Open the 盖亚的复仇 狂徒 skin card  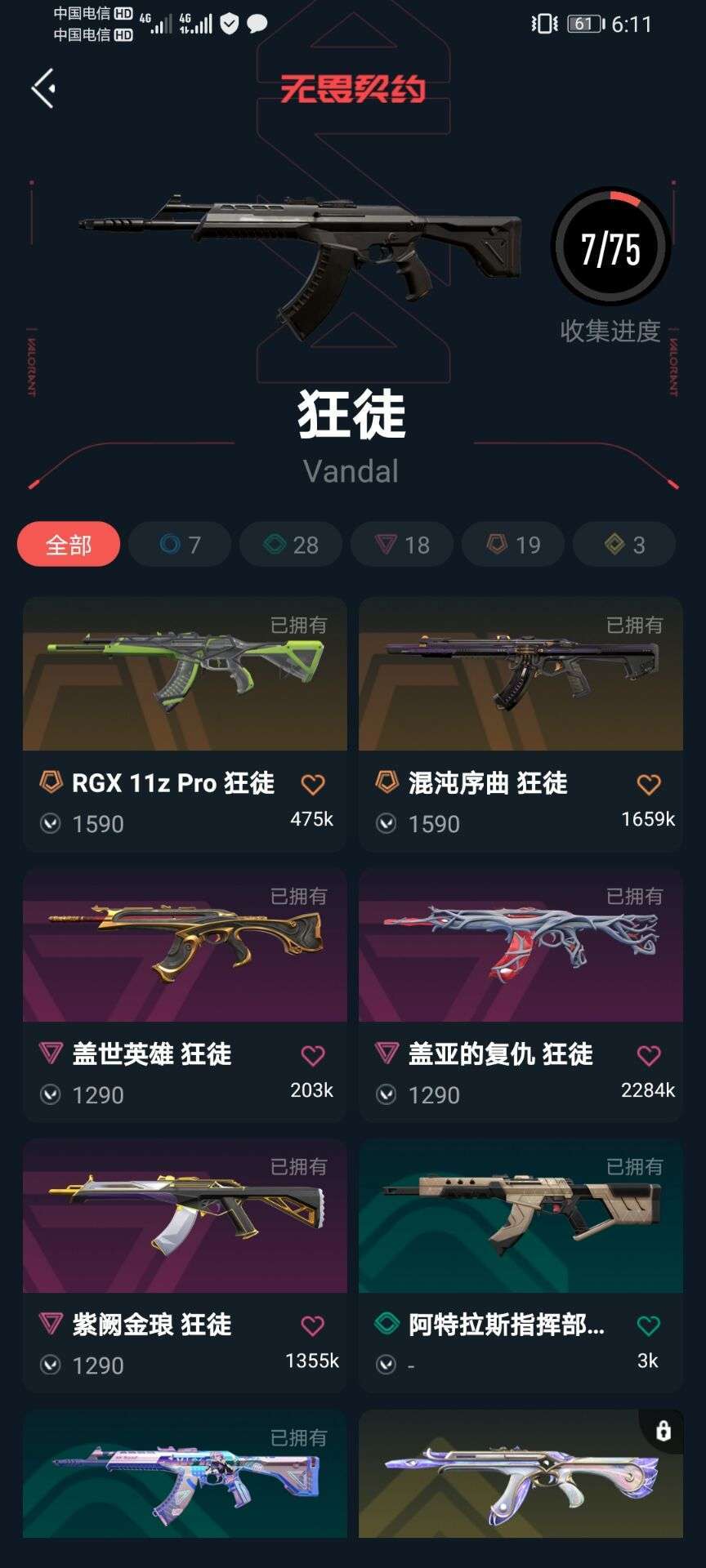521,996
